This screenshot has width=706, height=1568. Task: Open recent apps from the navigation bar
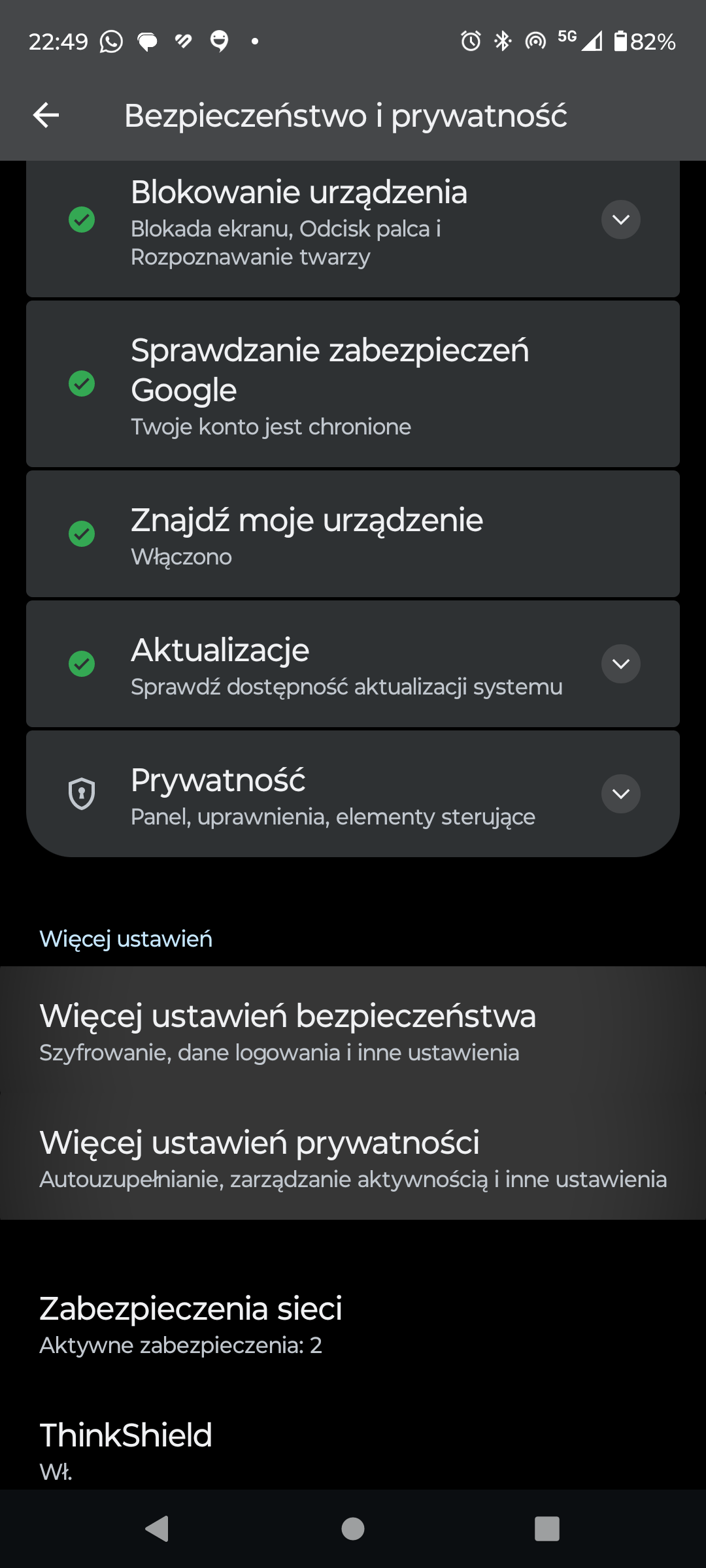(546, 1529)
